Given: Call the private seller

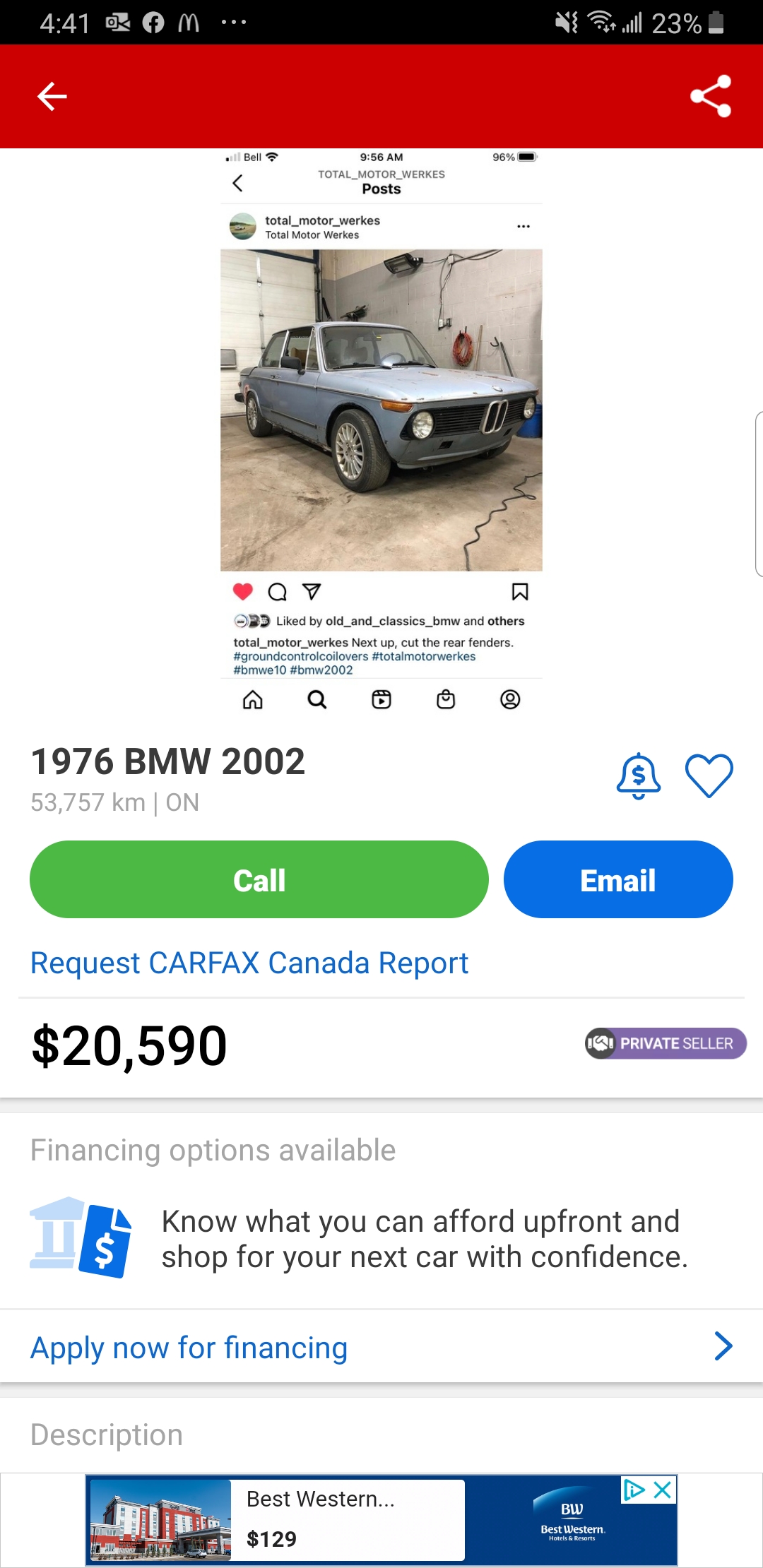Looking at the screenshot, I should (259, 880).
